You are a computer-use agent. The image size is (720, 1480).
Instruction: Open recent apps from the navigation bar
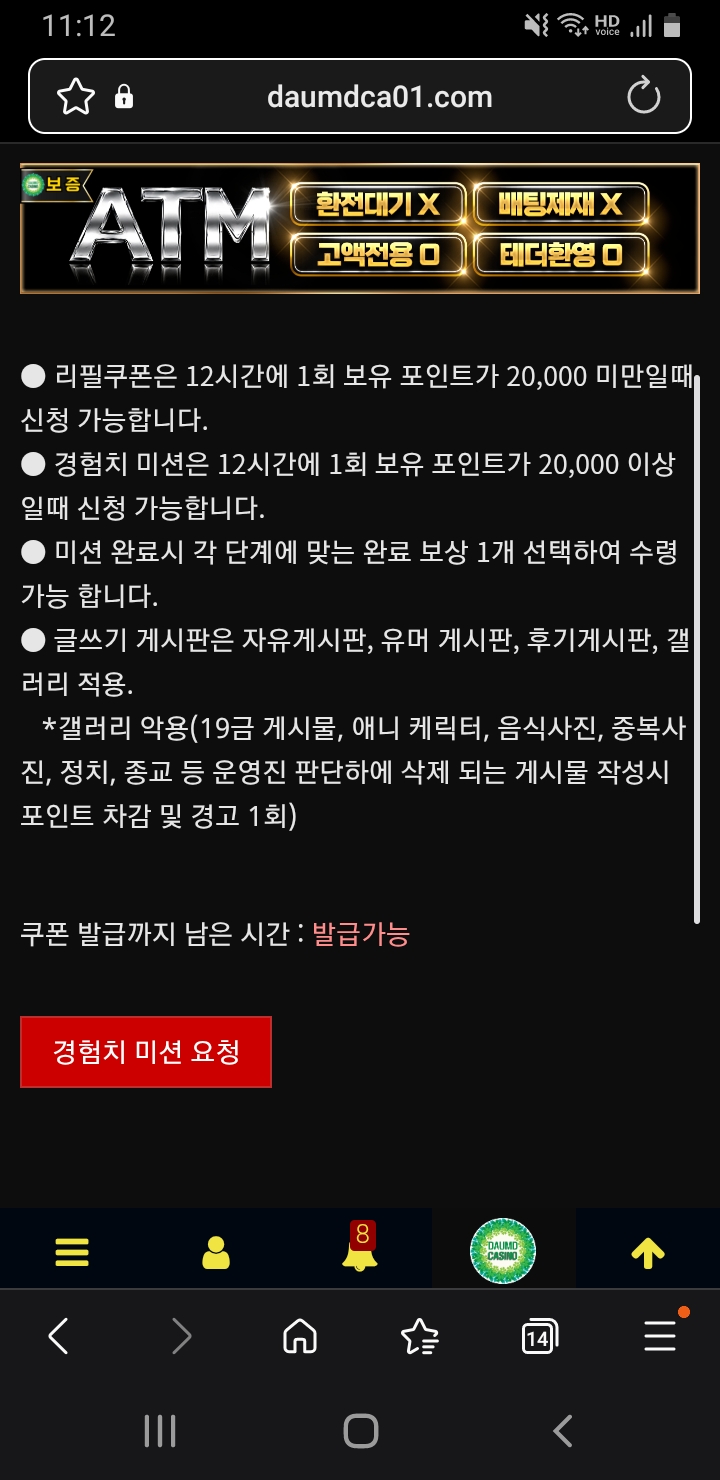160,1431
